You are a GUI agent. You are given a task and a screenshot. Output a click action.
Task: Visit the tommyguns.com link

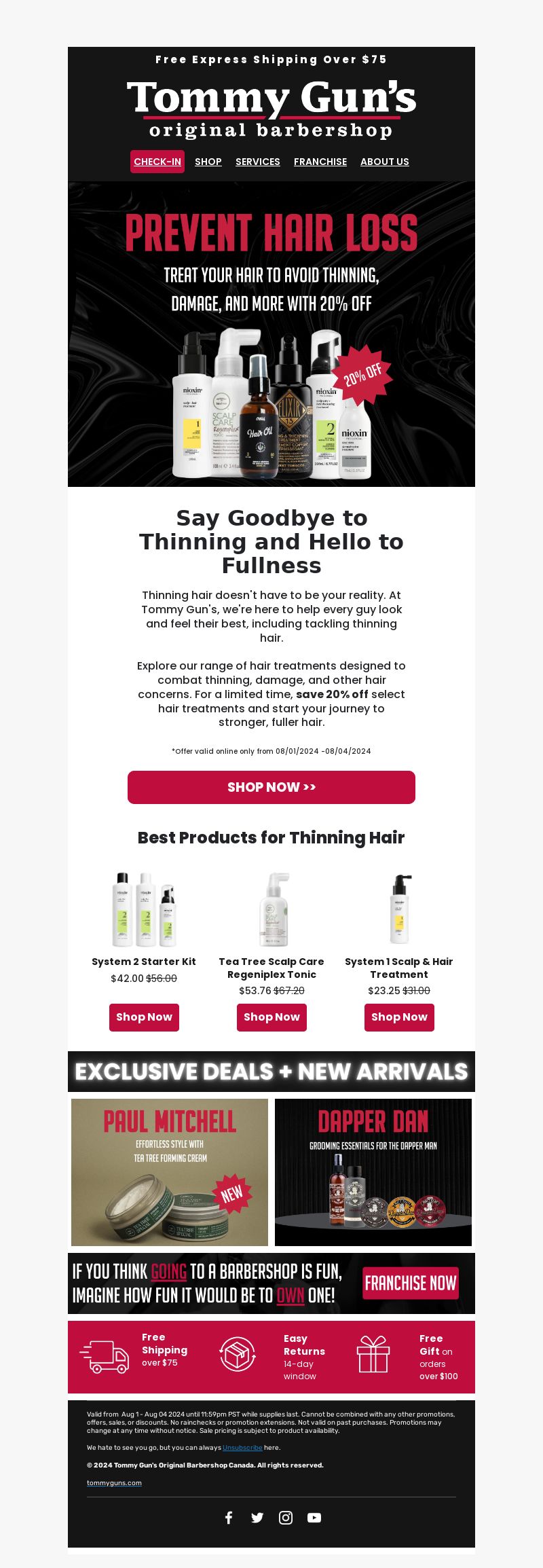pyautogui.click(x=114, y=1482)
